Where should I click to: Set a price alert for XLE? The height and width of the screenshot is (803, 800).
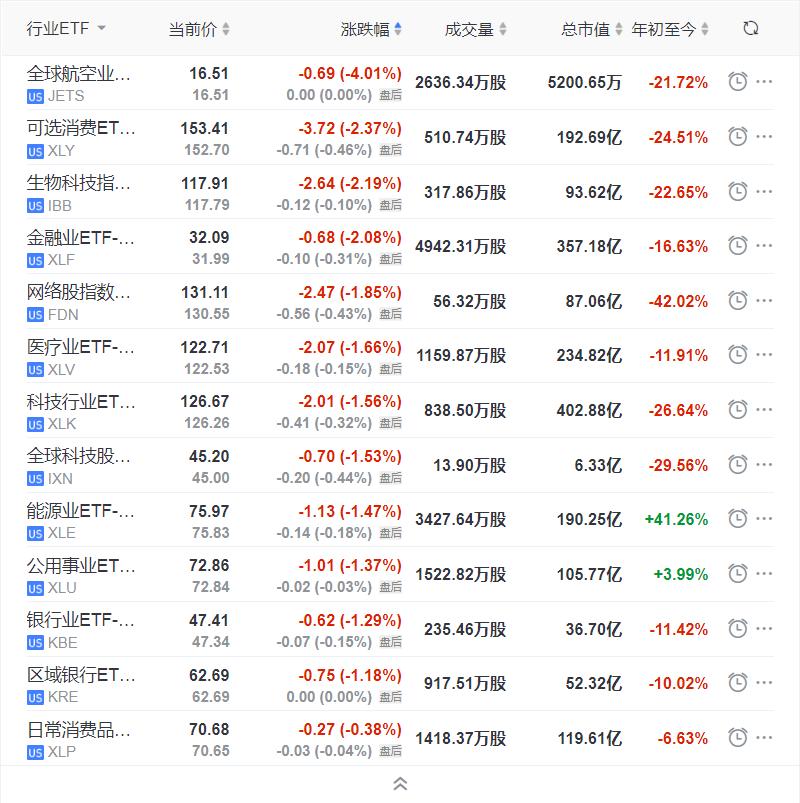738,519
